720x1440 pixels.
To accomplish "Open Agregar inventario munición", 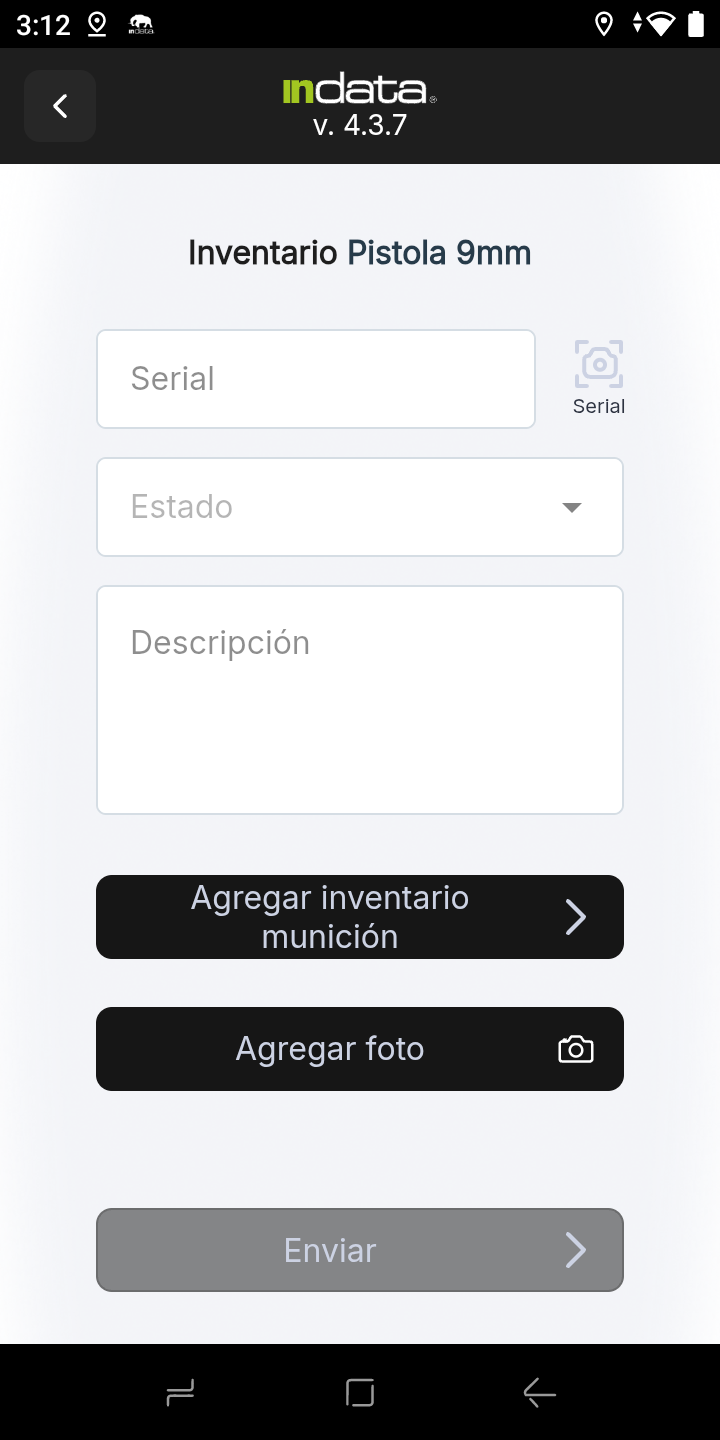I will pos(360,917).
